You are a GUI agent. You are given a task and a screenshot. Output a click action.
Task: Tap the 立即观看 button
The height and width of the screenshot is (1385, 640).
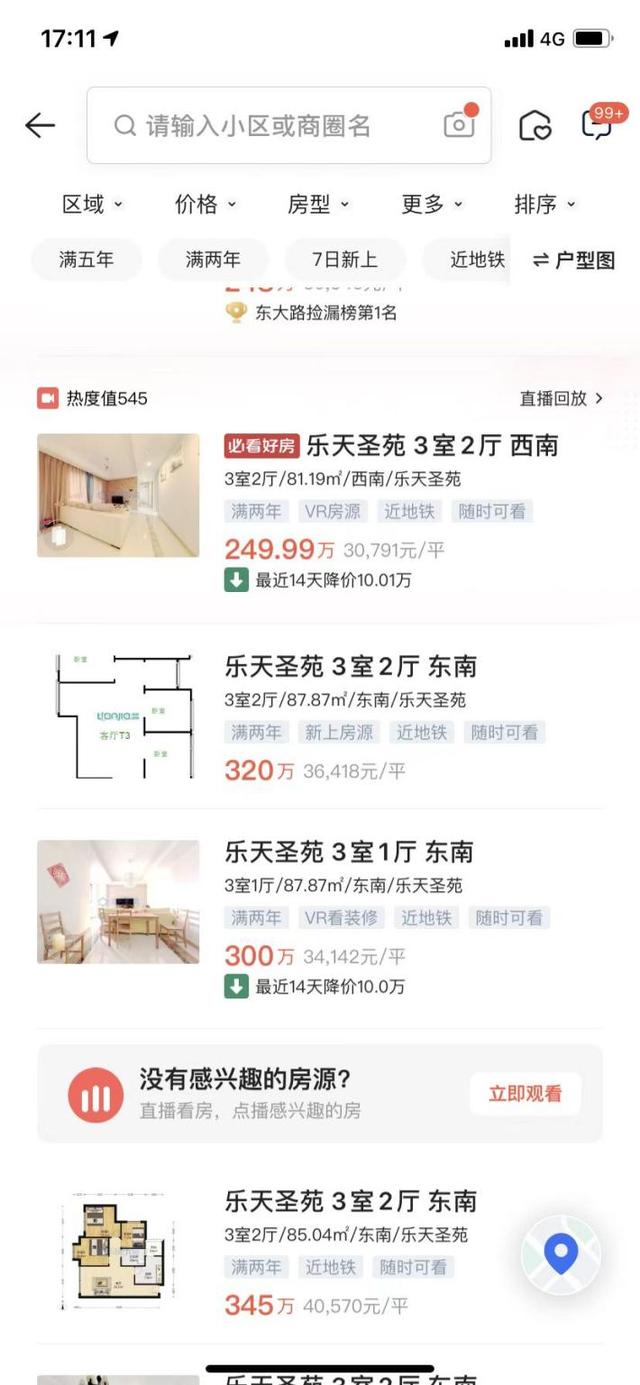point(525,1093)
